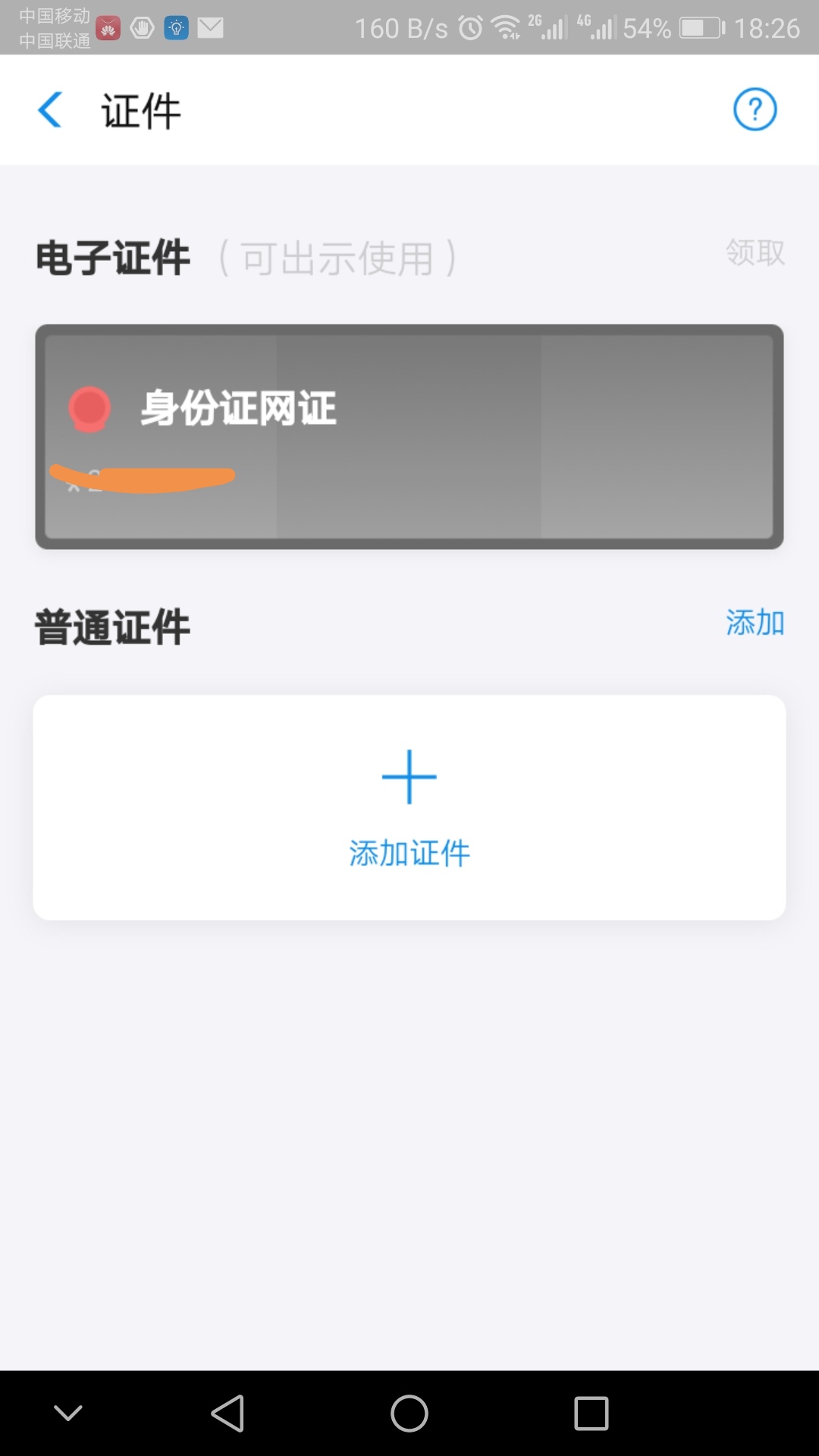Tap 添加 next to 普通证件
Screen dimensions: 819x1456
755,623
